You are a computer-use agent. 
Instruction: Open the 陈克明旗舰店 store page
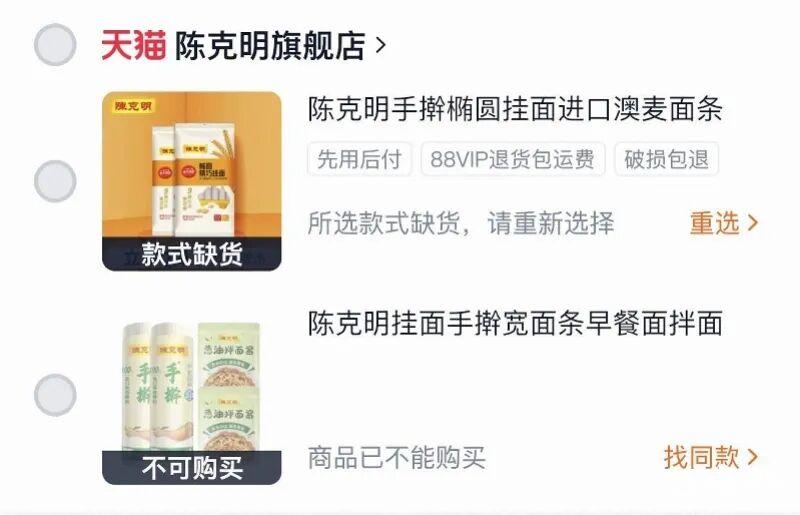pos(280,45)
